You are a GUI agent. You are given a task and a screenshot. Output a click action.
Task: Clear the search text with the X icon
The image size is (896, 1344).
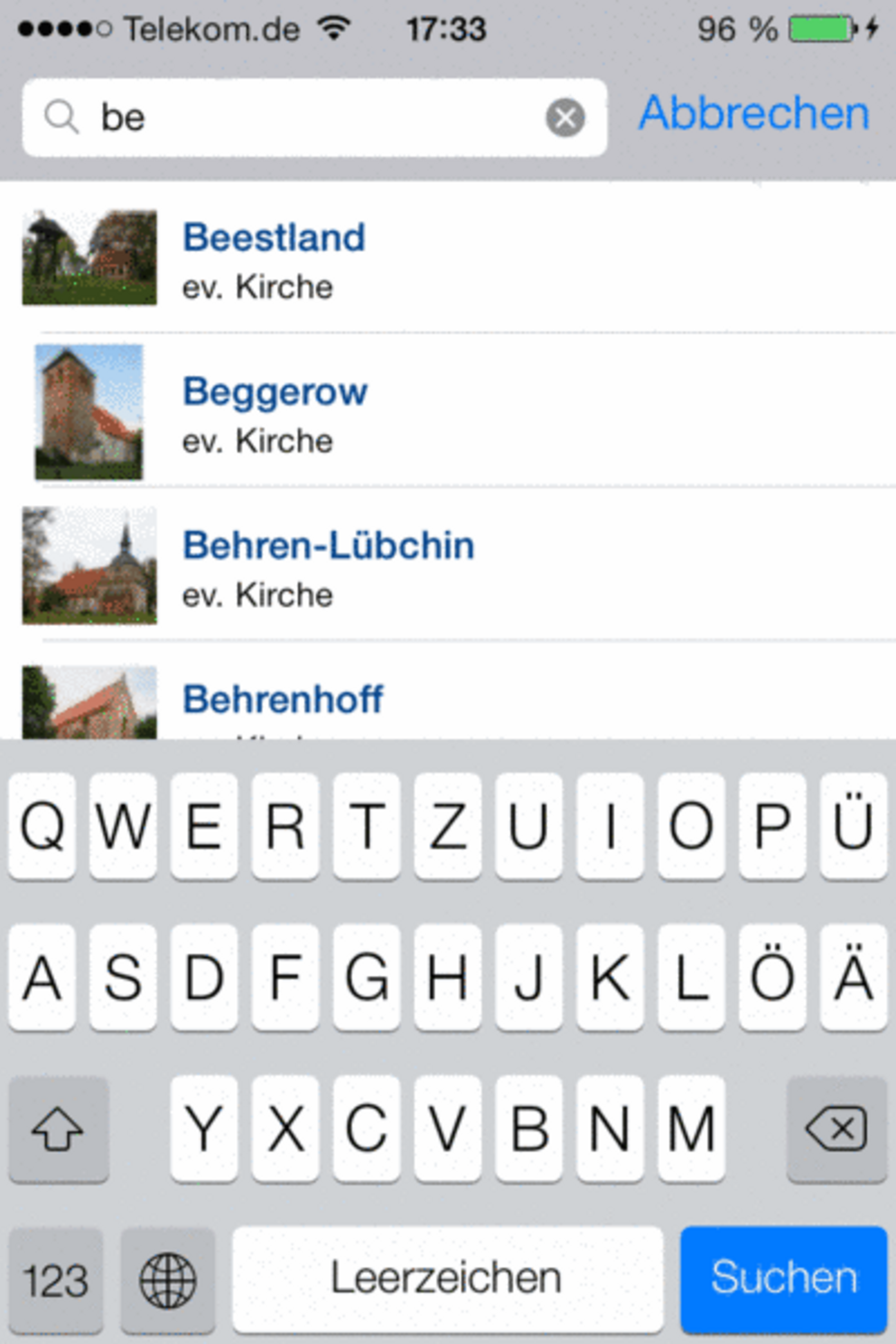pos(565,118)
